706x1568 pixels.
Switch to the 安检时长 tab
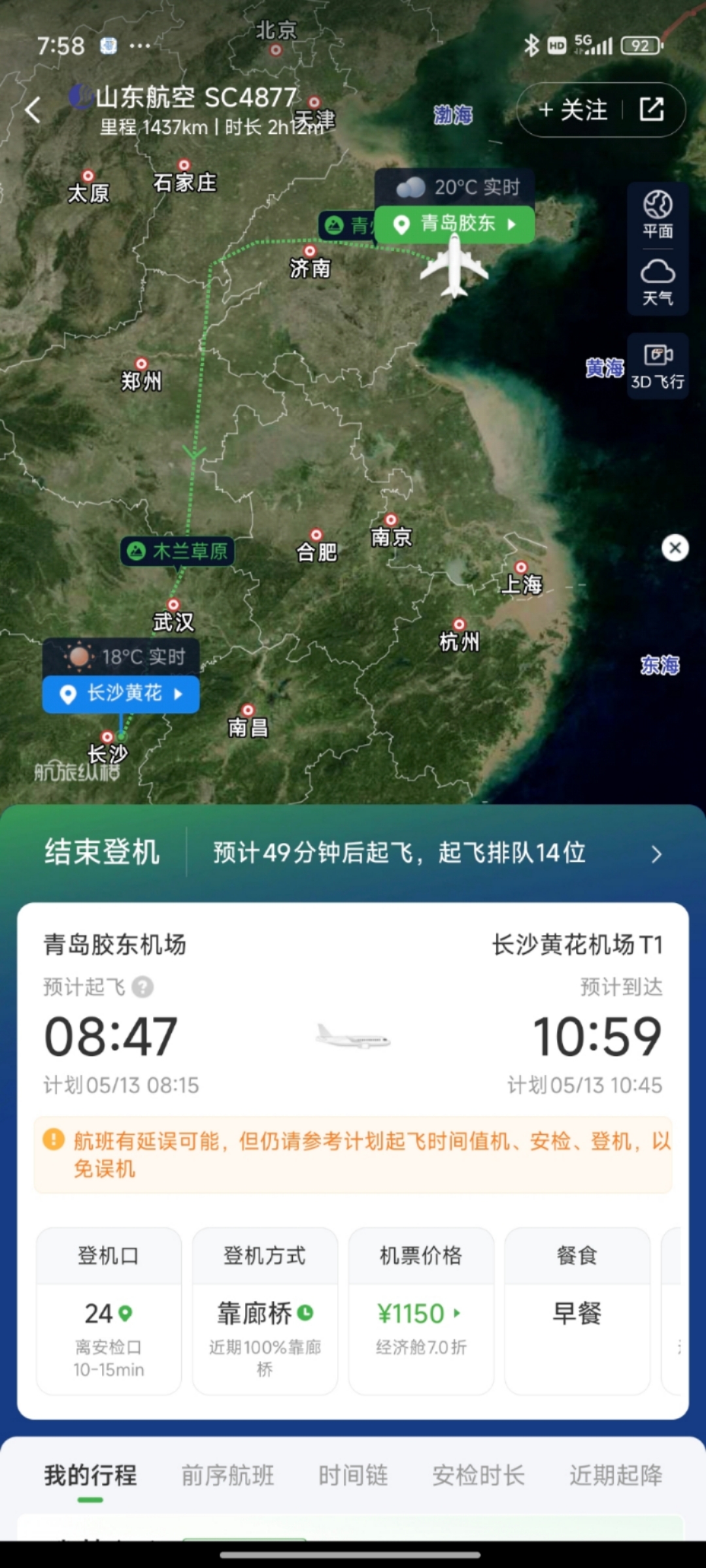point(479,1475)
